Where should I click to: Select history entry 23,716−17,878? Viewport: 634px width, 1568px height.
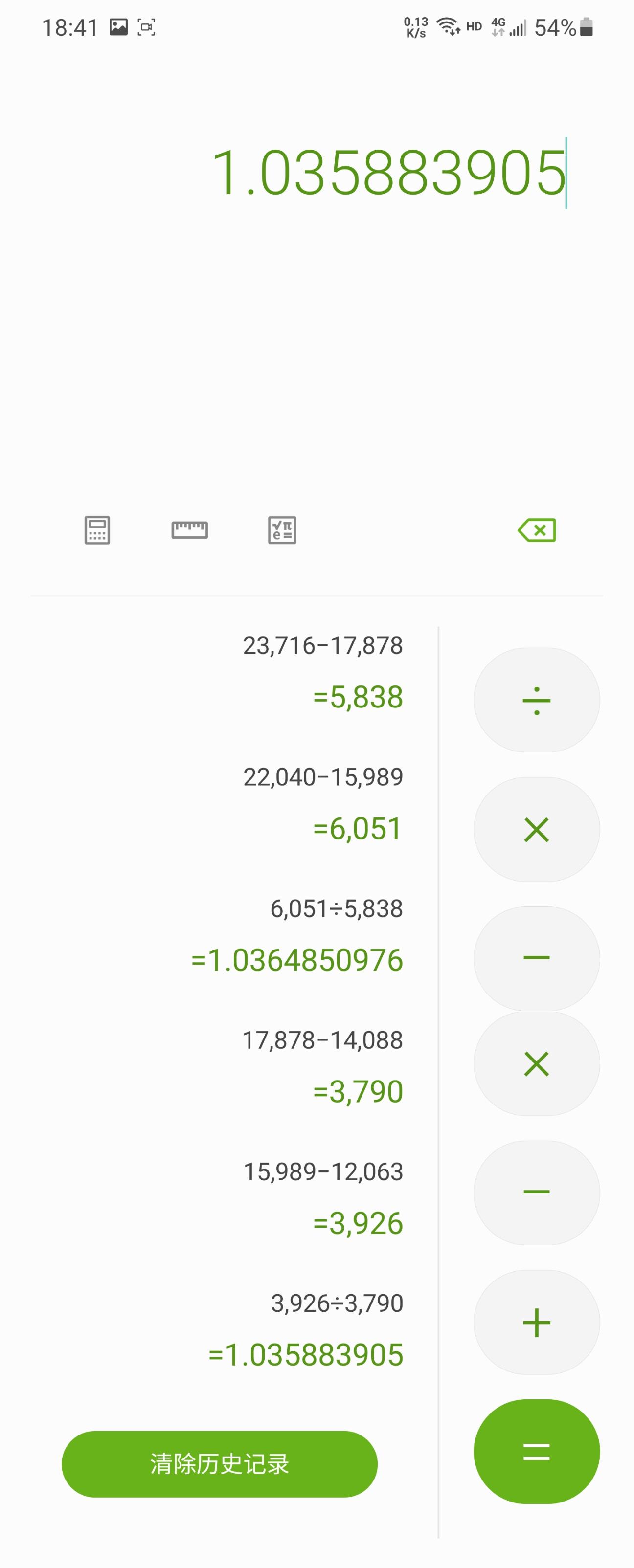tap(323, 646)
